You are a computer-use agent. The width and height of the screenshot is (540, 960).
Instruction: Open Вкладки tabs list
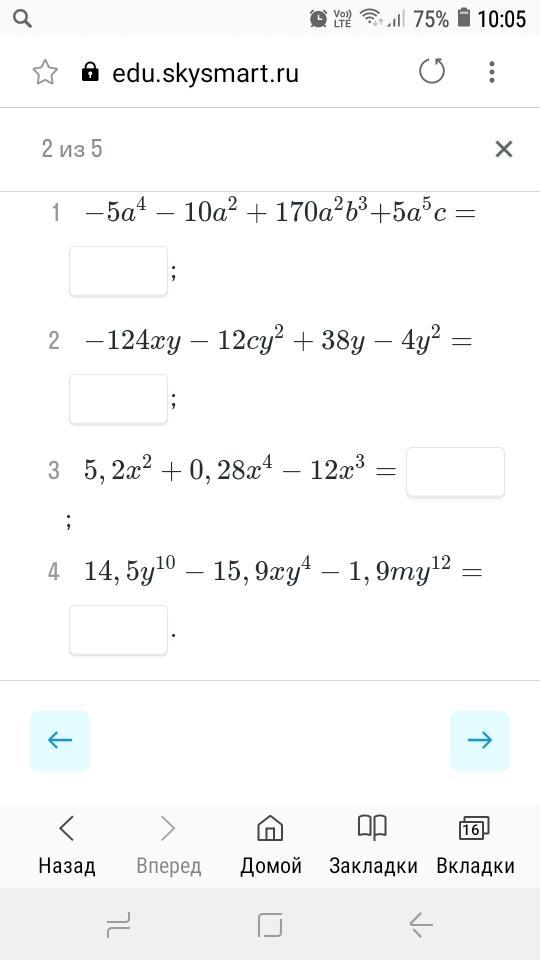(475, 845)
